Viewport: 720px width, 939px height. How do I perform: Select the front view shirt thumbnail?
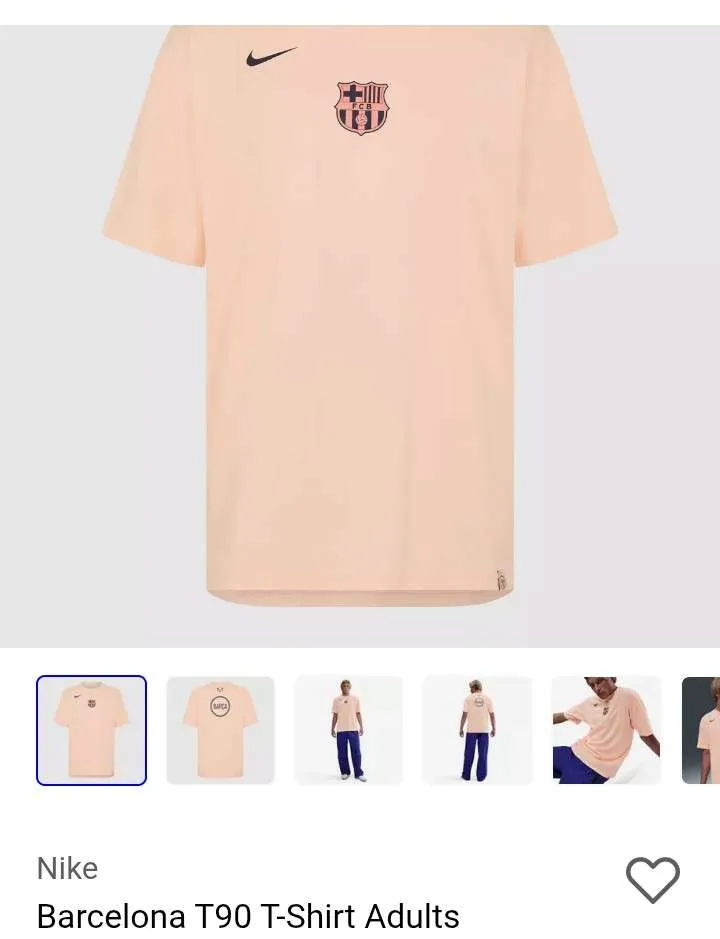point(92,730)
